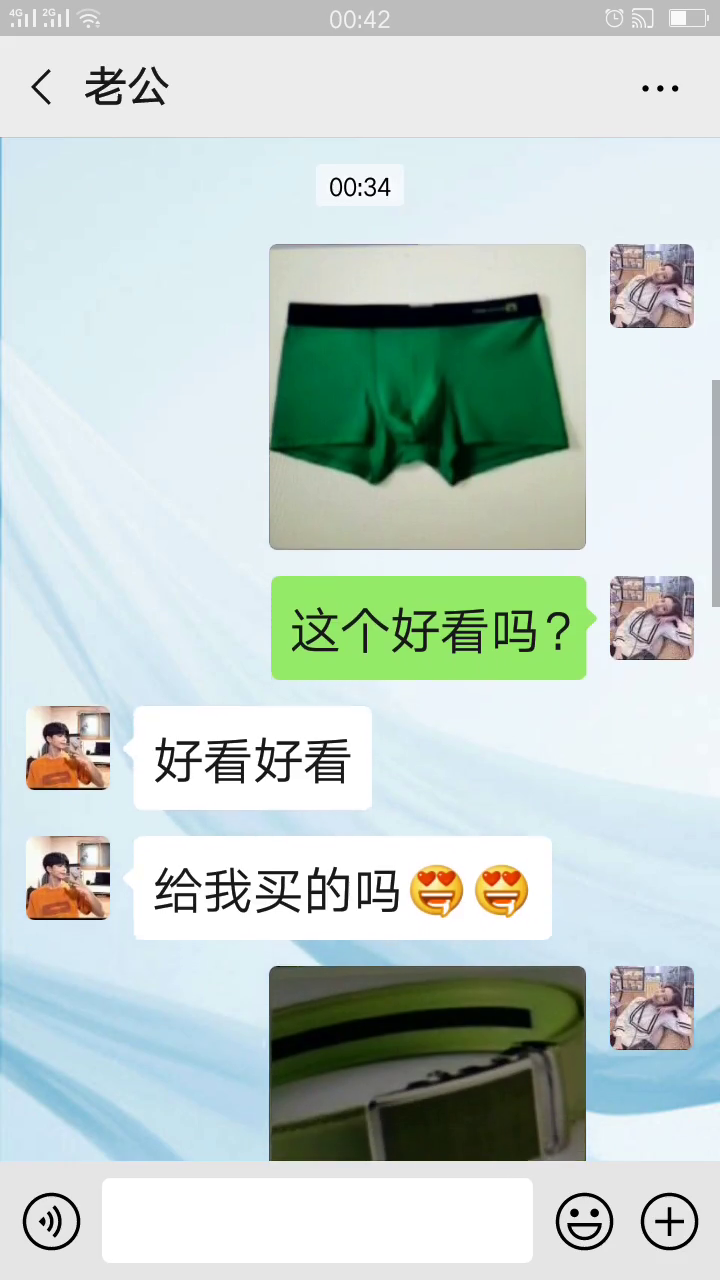Switch to voice message input
The height and width of the screenshot is (1280, 720).
click(51, 1221)
